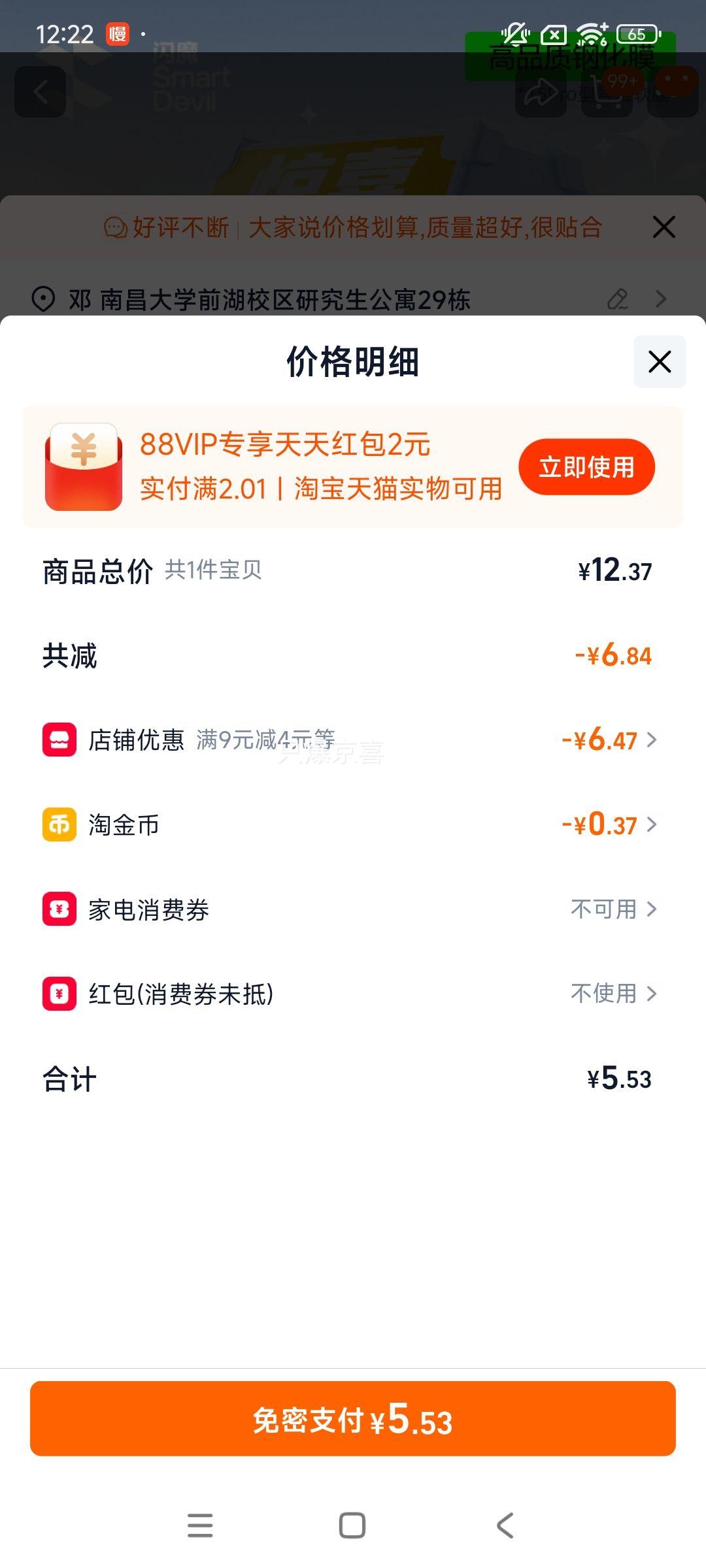Dismiss the 好评不断 review banner
Image resolution: width=706 pixels, height=1568 pixels.
click(664, 227)
